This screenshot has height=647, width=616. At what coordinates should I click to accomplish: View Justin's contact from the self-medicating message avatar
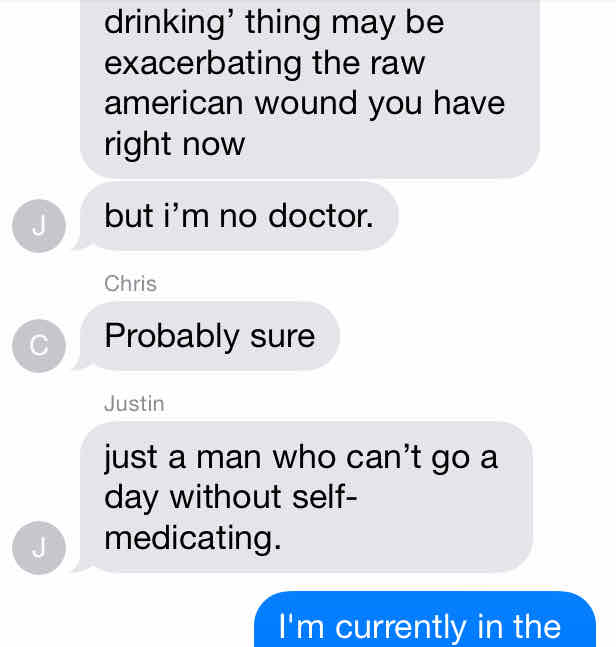coord(38,546)
